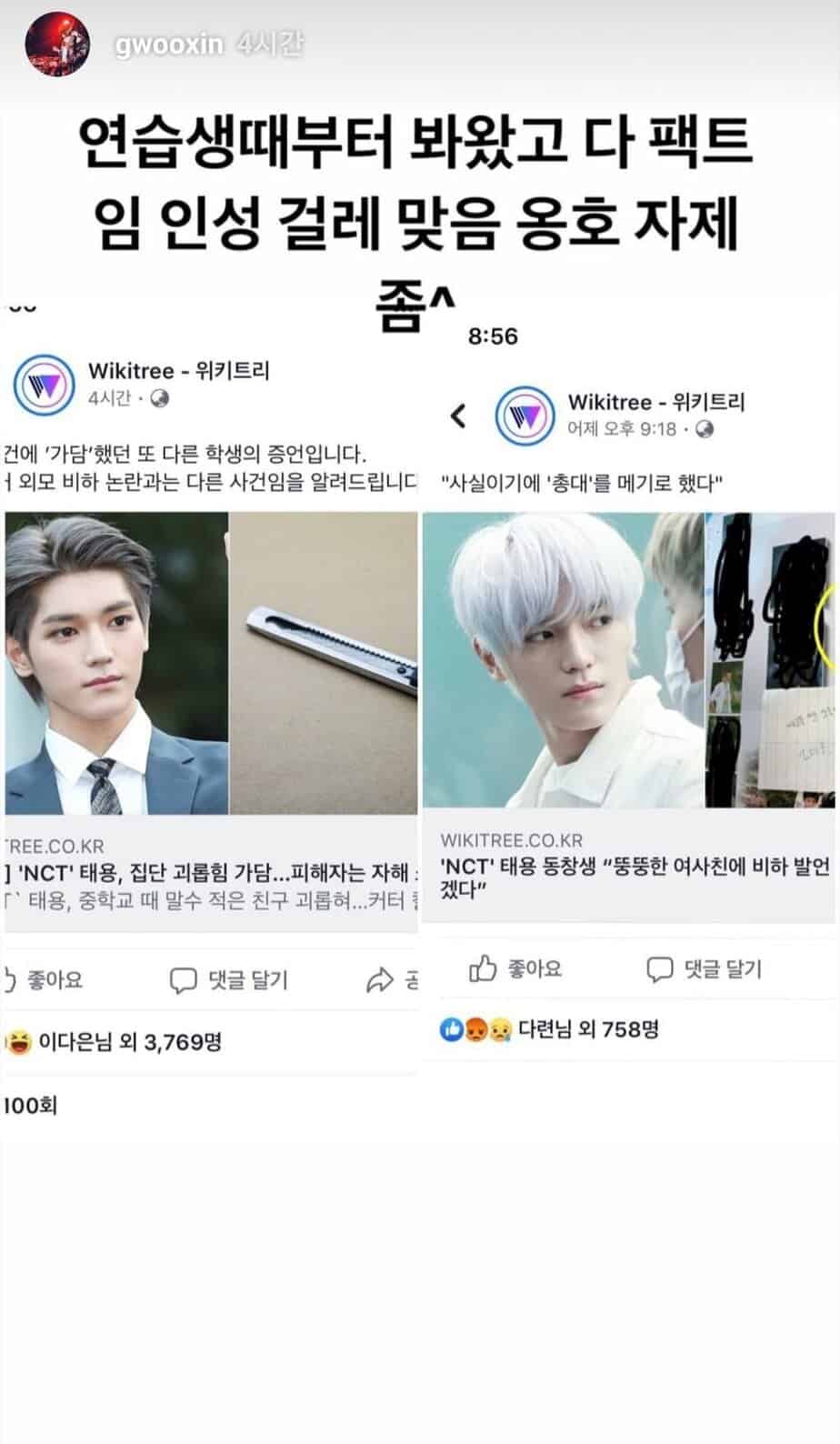
Task: Open gwooxin's profile picture
Action: [x=56, y=44]
